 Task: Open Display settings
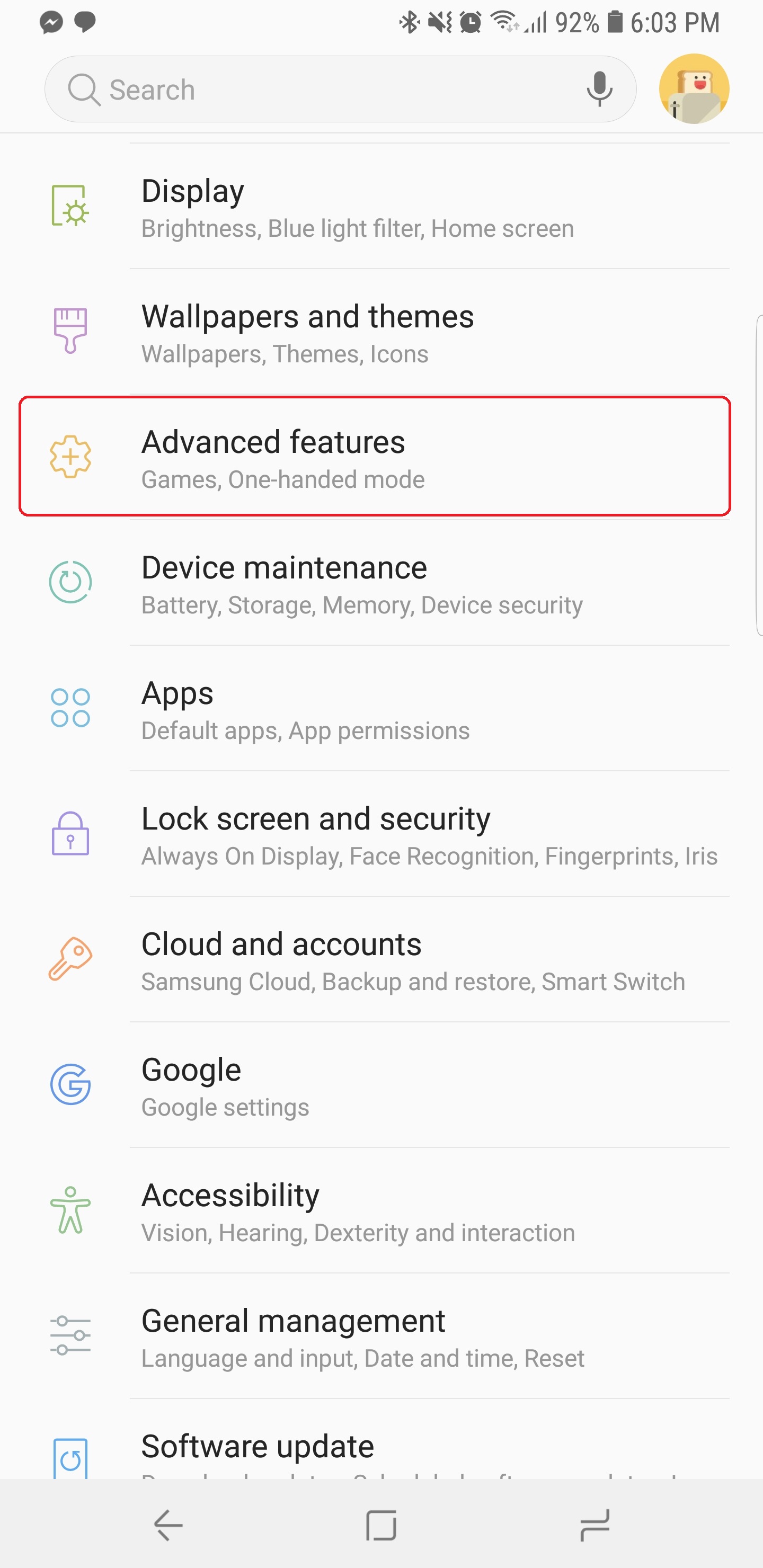[x=381, y=207]
